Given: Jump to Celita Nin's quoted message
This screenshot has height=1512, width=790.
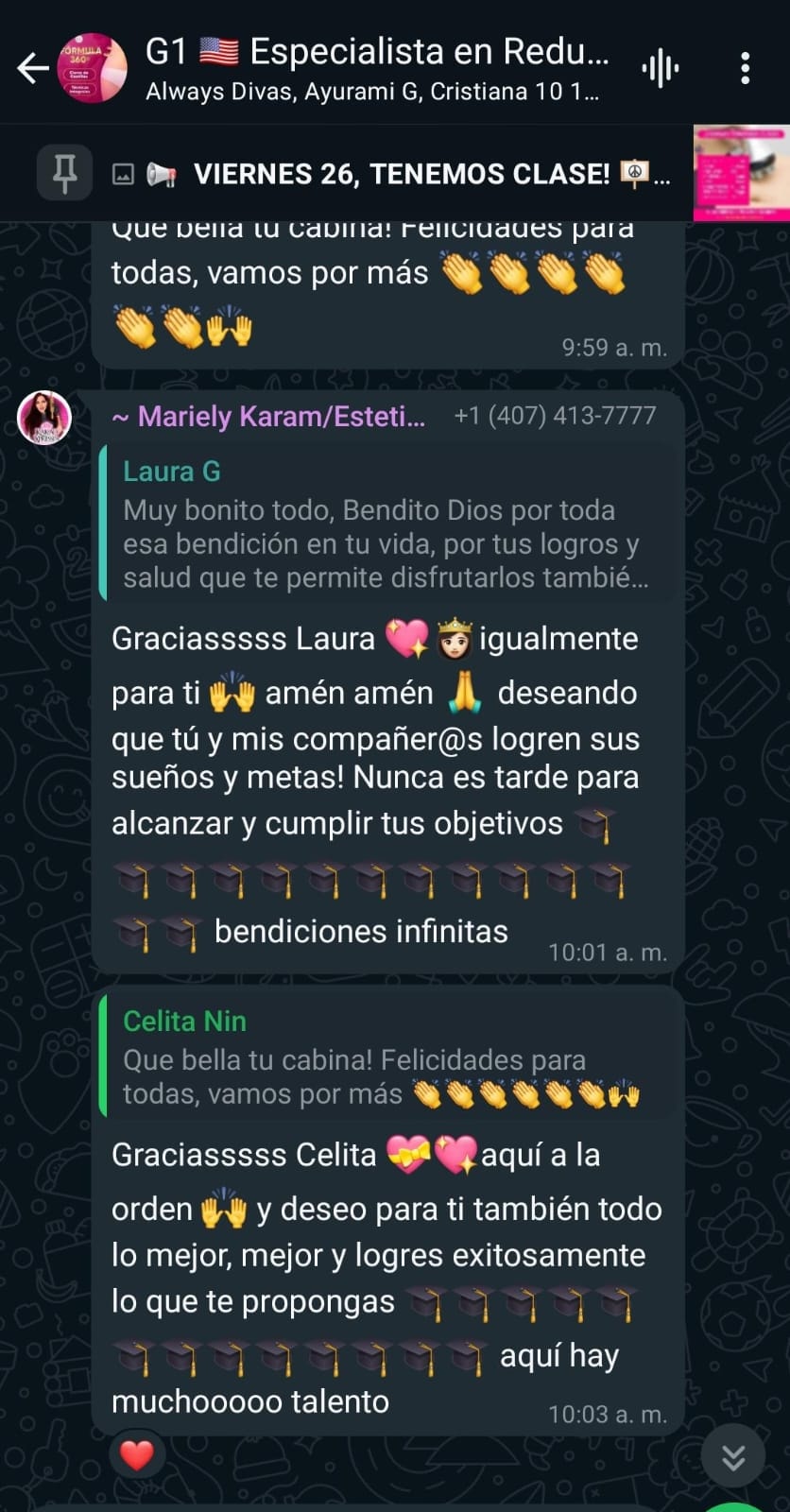Looking at the screenshot, I should [391, 1056].
